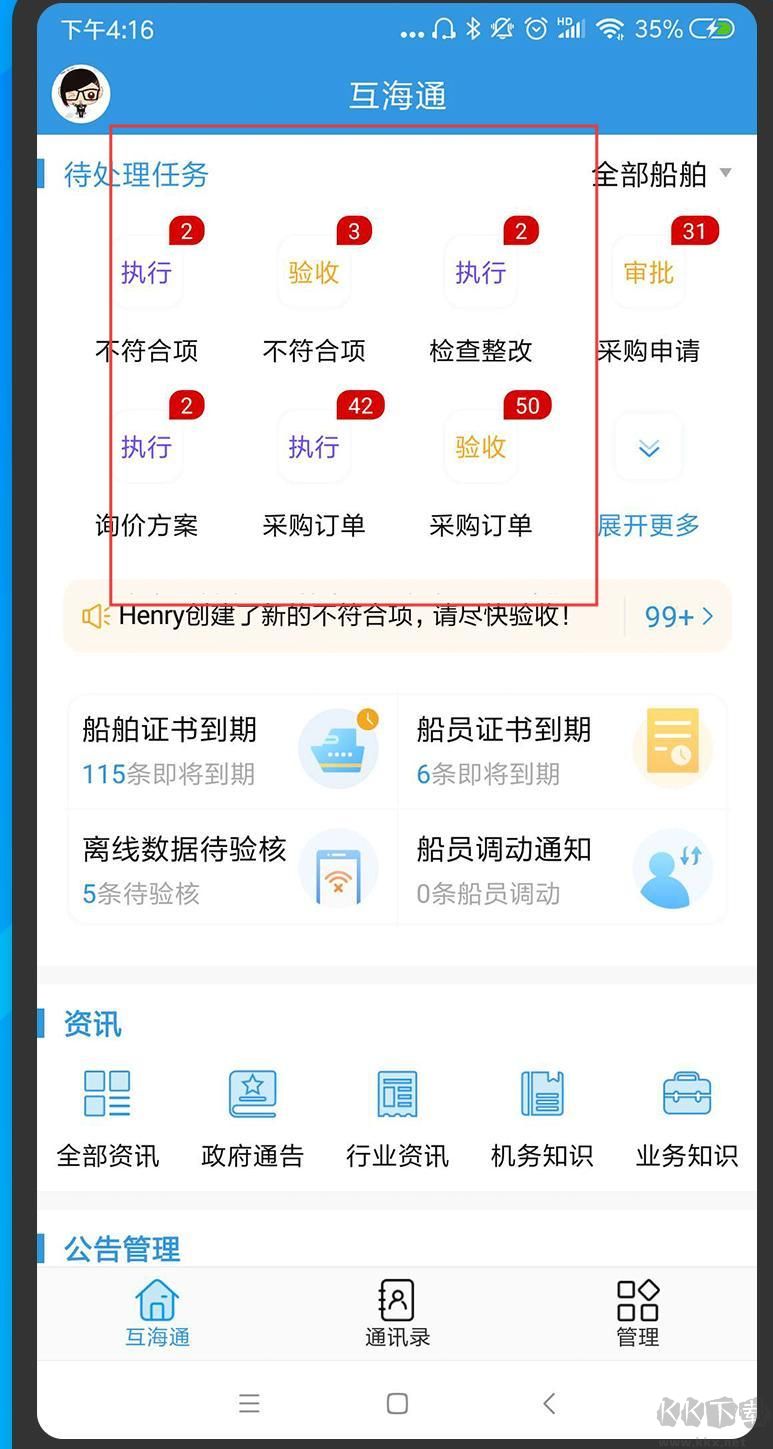773x1449 pixels.
Task: Select the 检查整改 执行 icon
Action: (x=480, y=272)
